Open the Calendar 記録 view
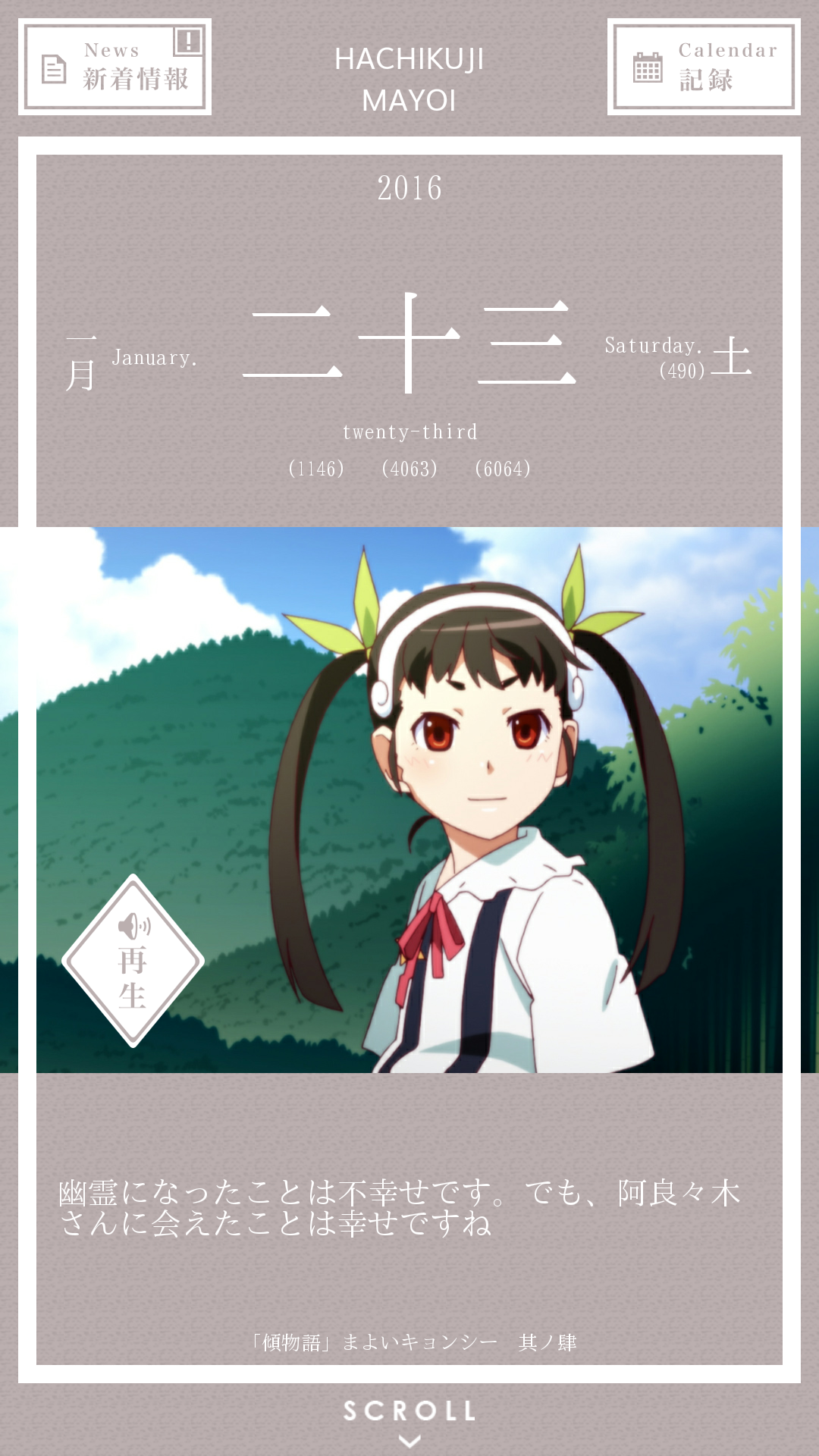Screen dimensions: 819x1456 703,67
